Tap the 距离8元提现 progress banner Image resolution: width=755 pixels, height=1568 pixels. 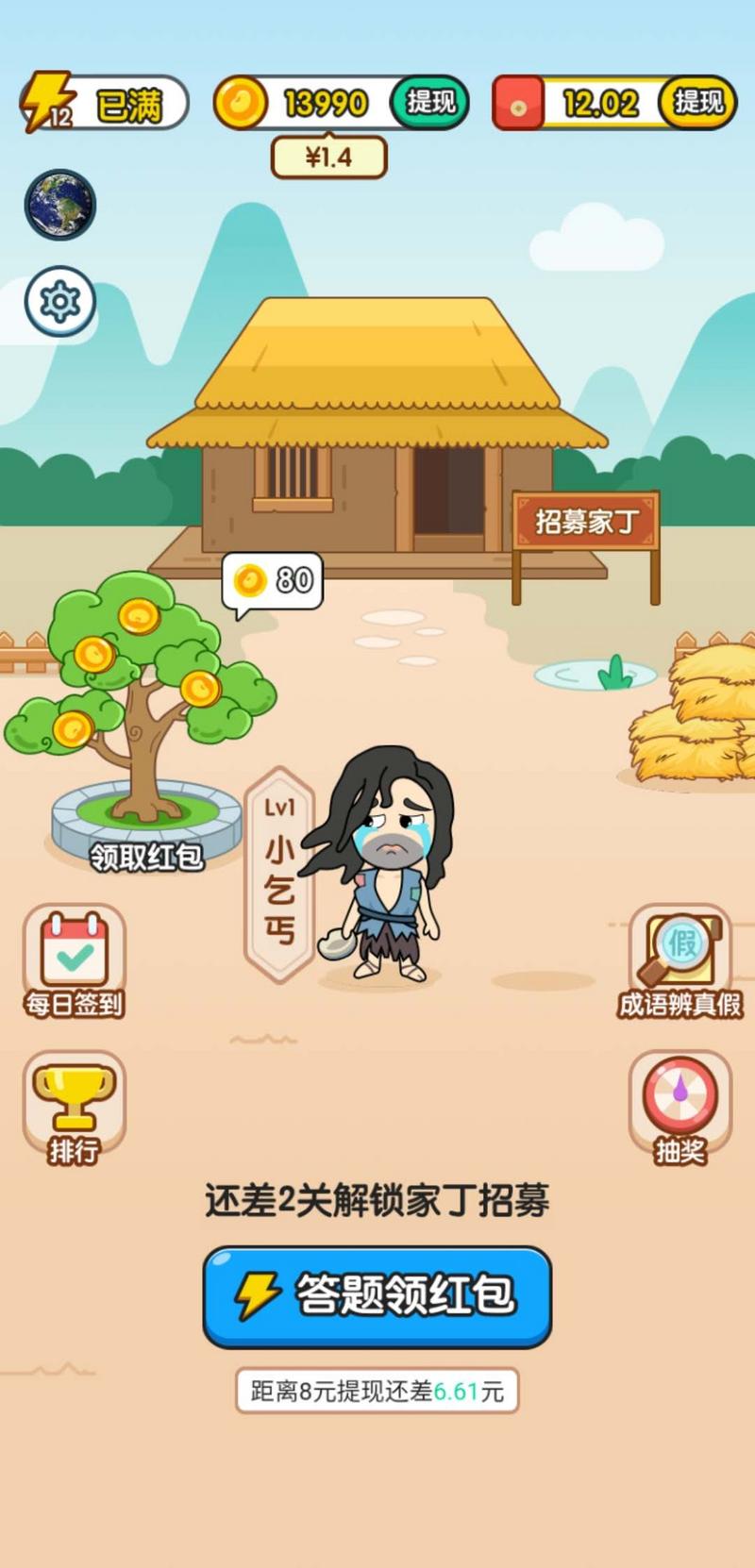[x=377, y=1391]
